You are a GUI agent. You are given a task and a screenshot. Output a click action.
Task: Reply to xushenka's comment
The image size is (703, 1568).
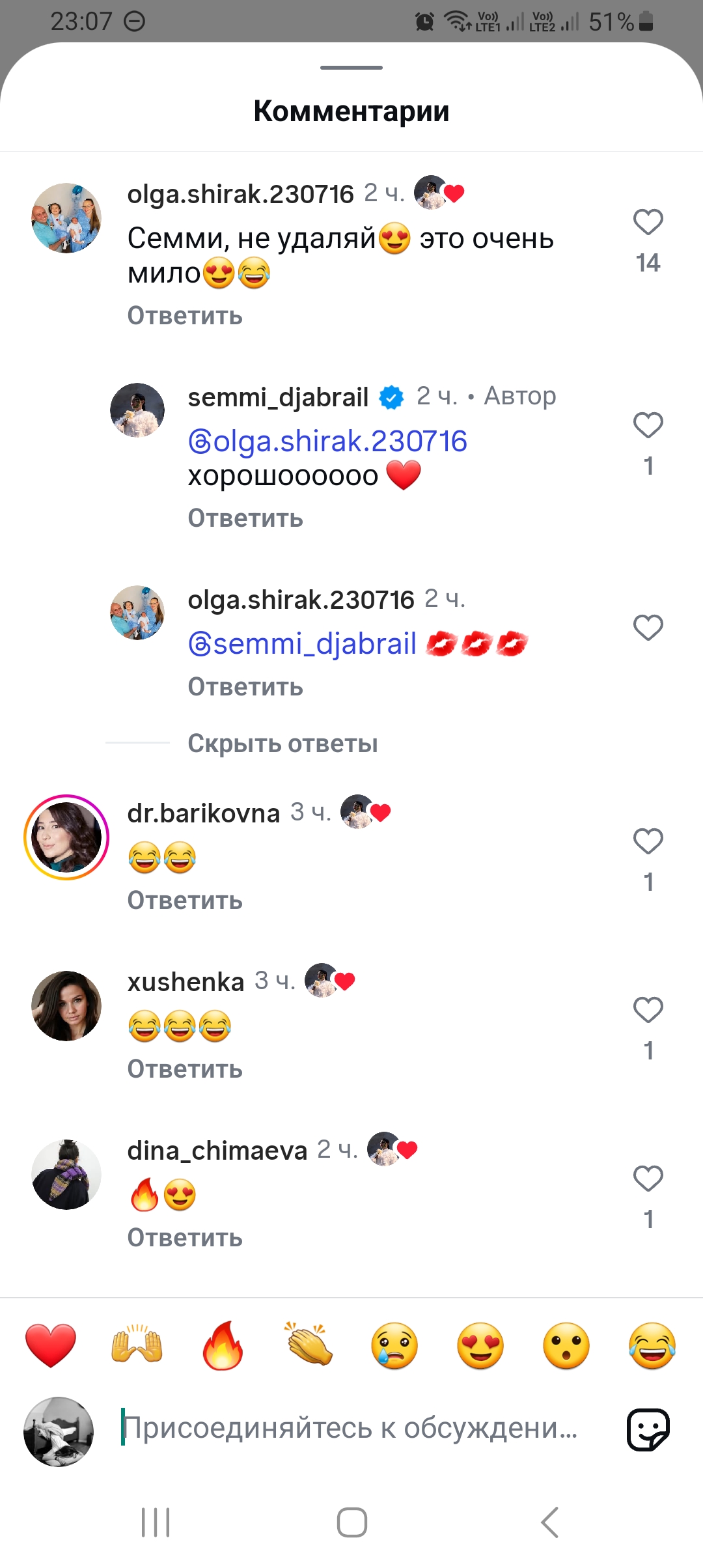click(x=185, y=1069)
